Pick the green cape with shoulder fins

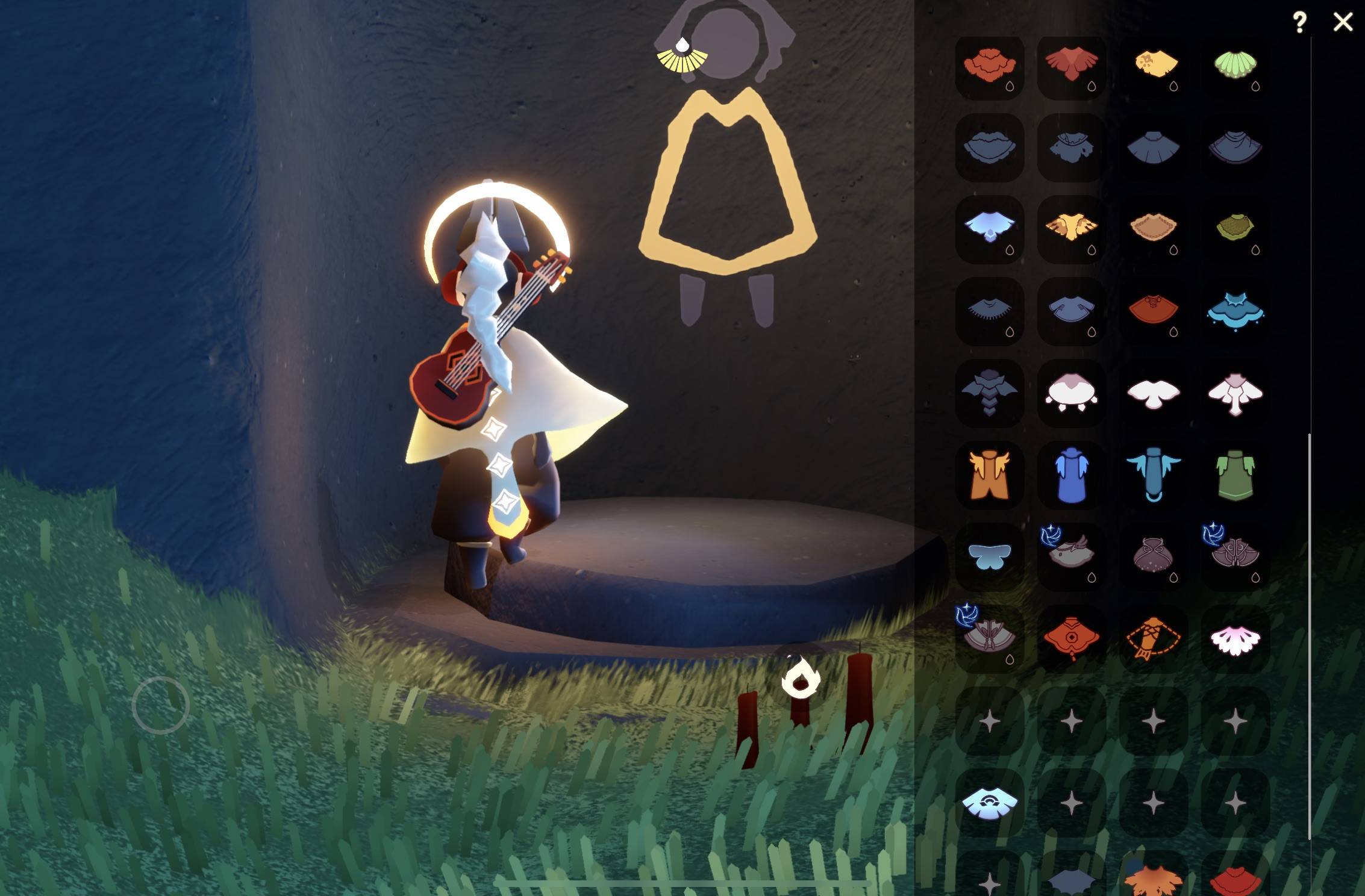(1235, 476)
